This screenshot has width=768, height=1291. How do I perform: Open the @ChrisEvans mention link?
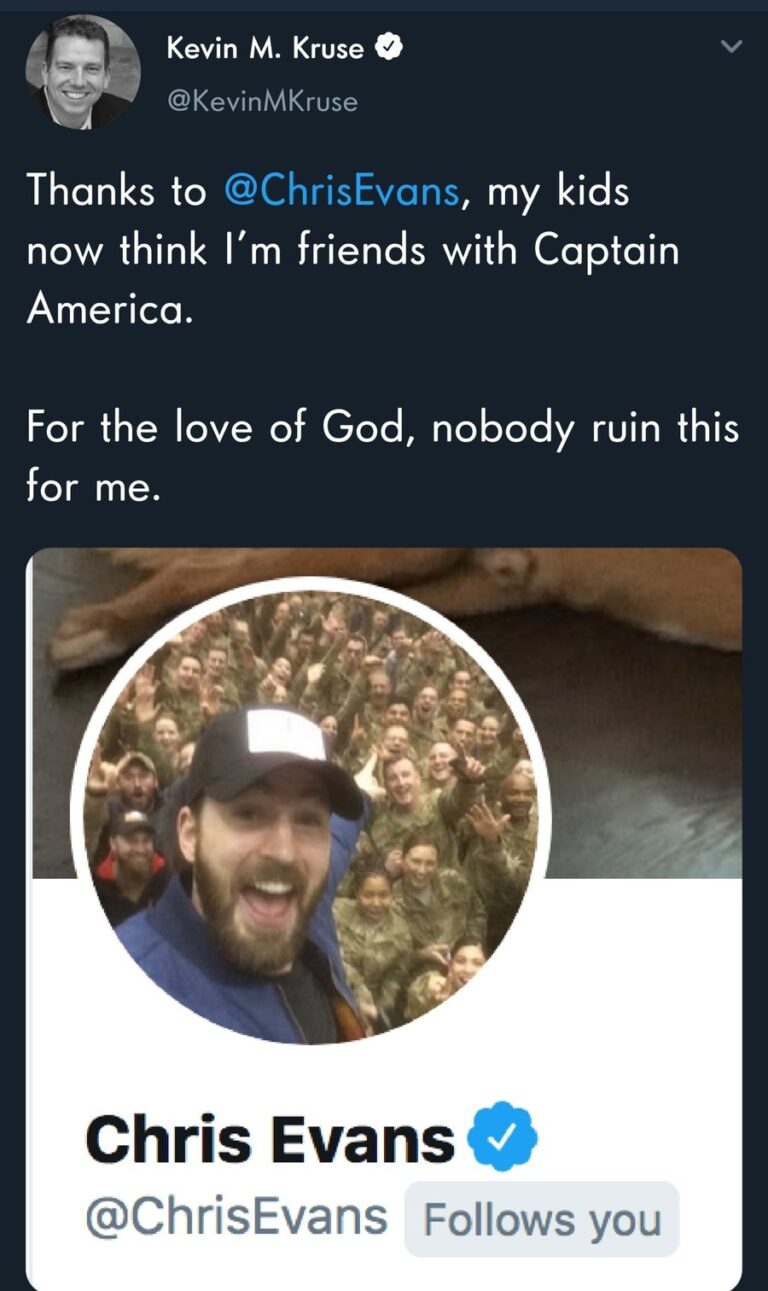343,190
